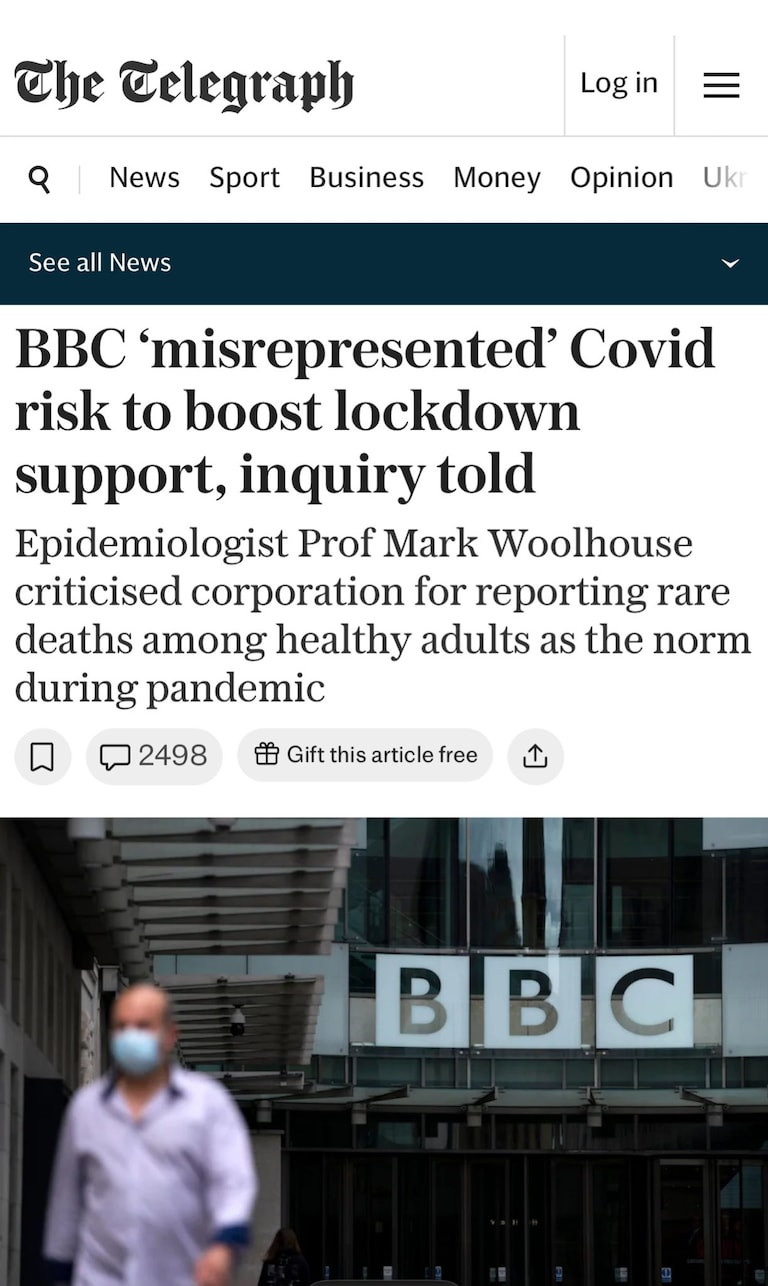Viewport: 768px width, 1286px height.
Task: Go to the News section
Action: pyautogui.click(x=144, y=178)
